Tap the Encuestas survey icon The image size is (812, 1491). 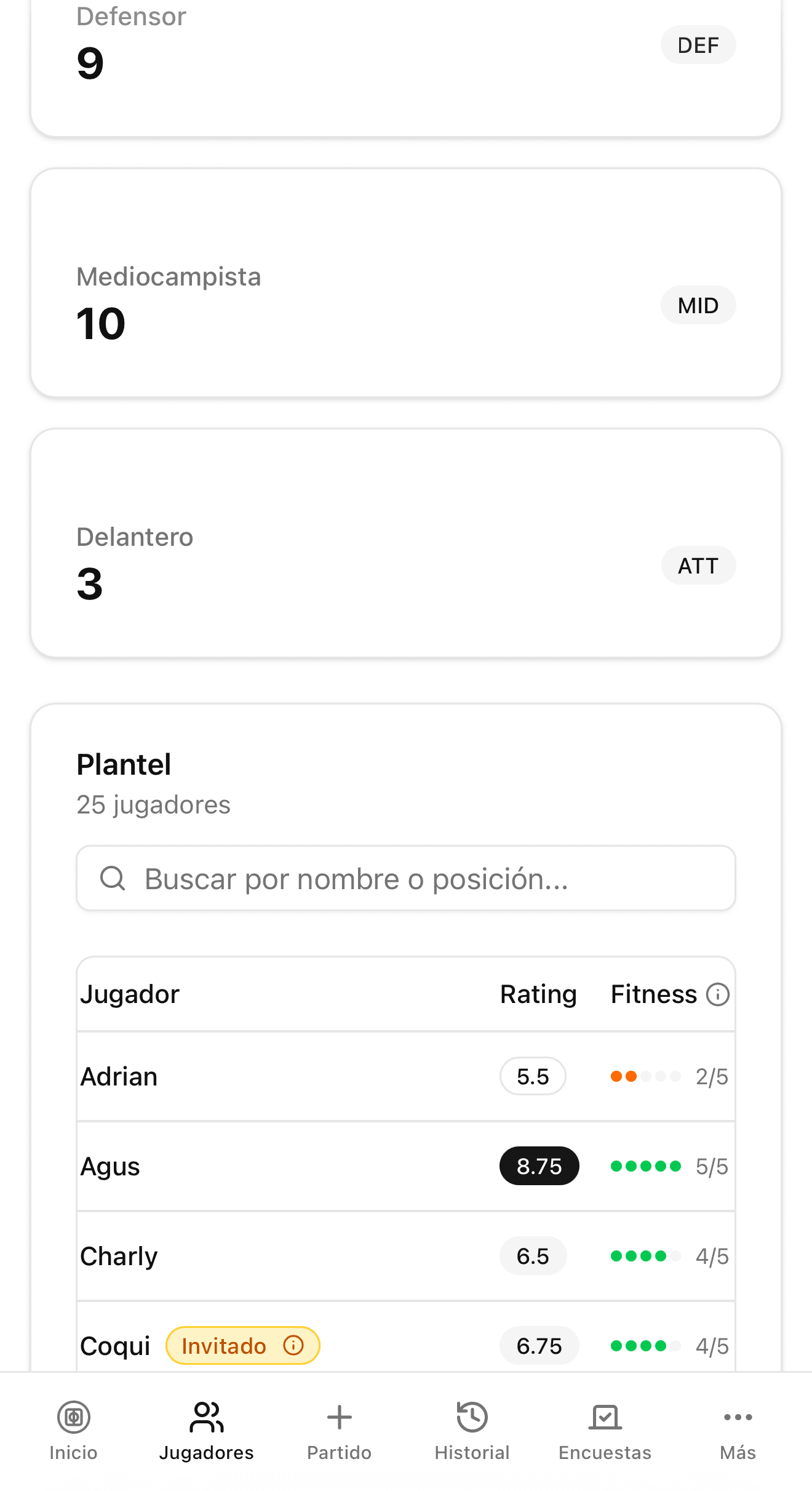604,1417
